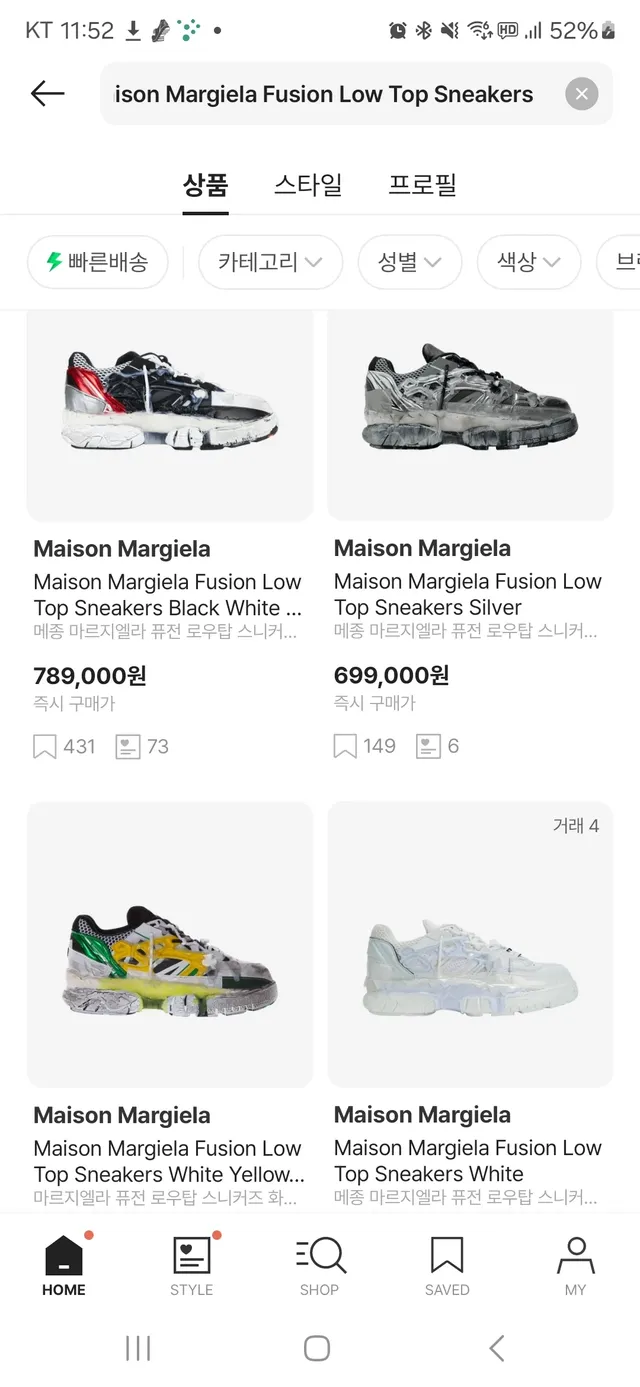Go back using the top-left arrow
This screenshot has width=640, height=1387.
click(x=47, y=94)
